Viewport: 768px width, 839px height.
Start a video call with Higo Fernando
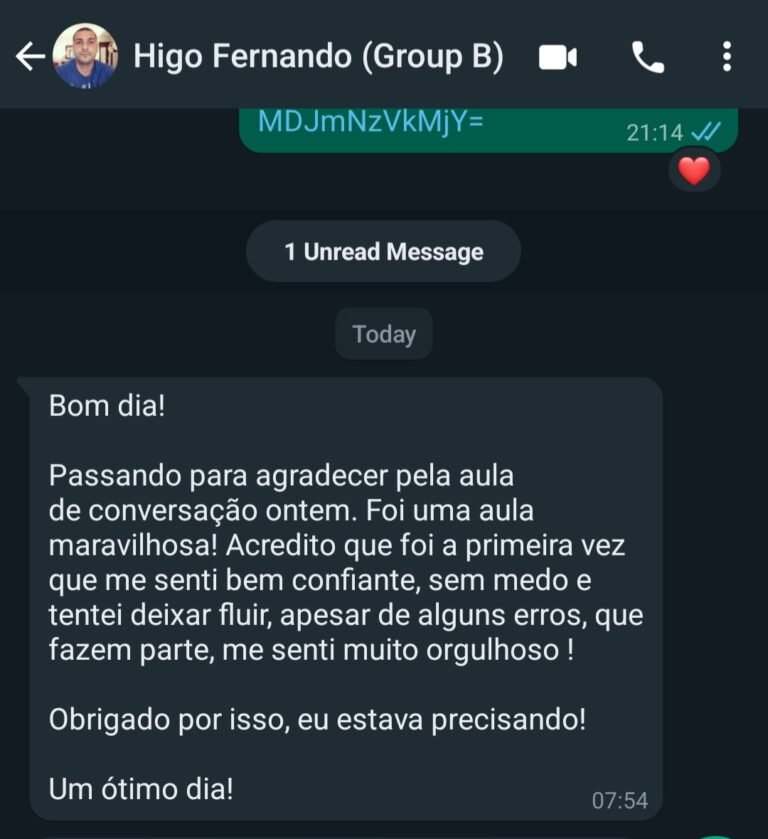tap(560, 57)
